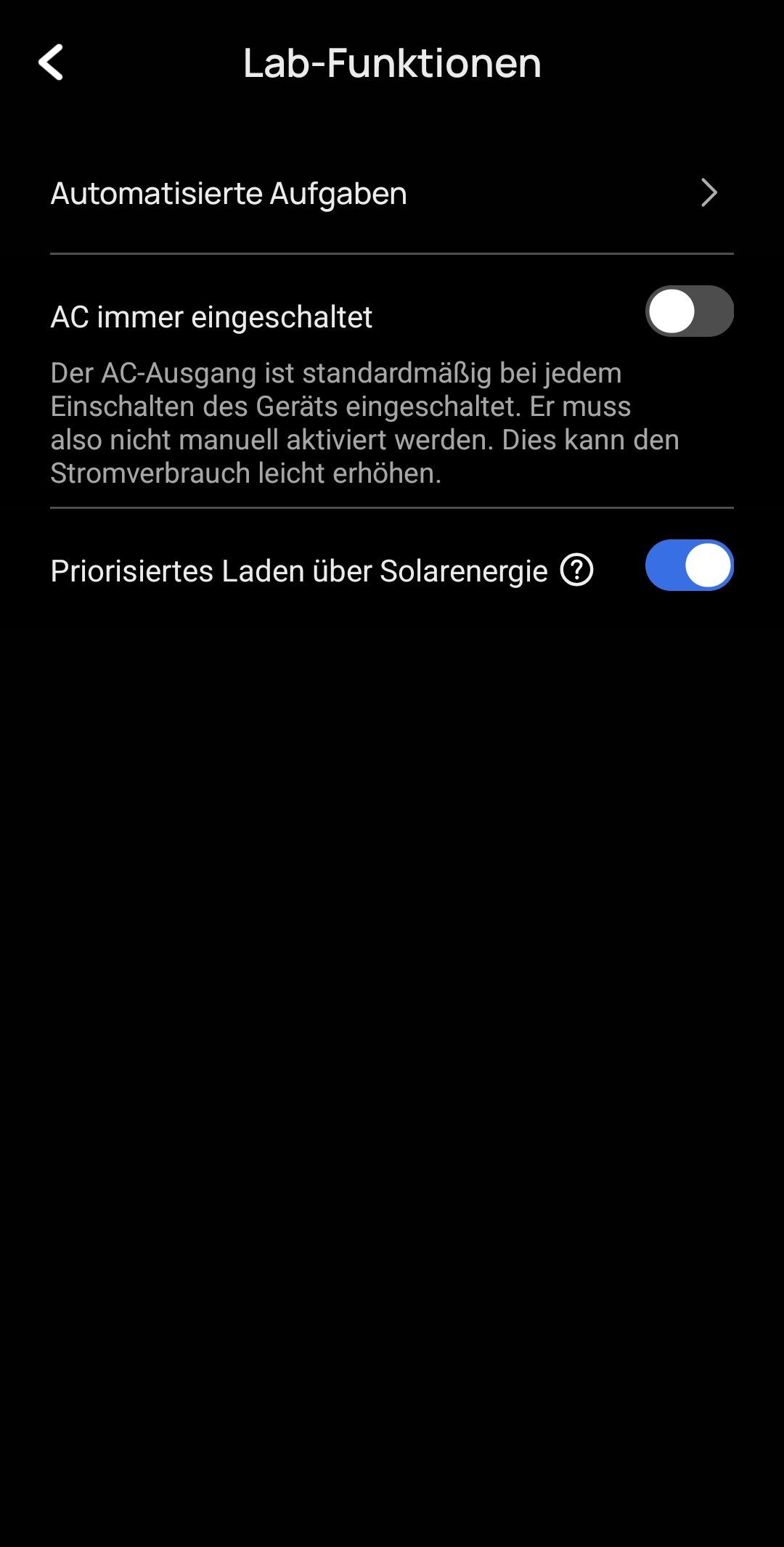Open Automatisierte Aufgaben
784x1547 pixels.
coord(392,193)
